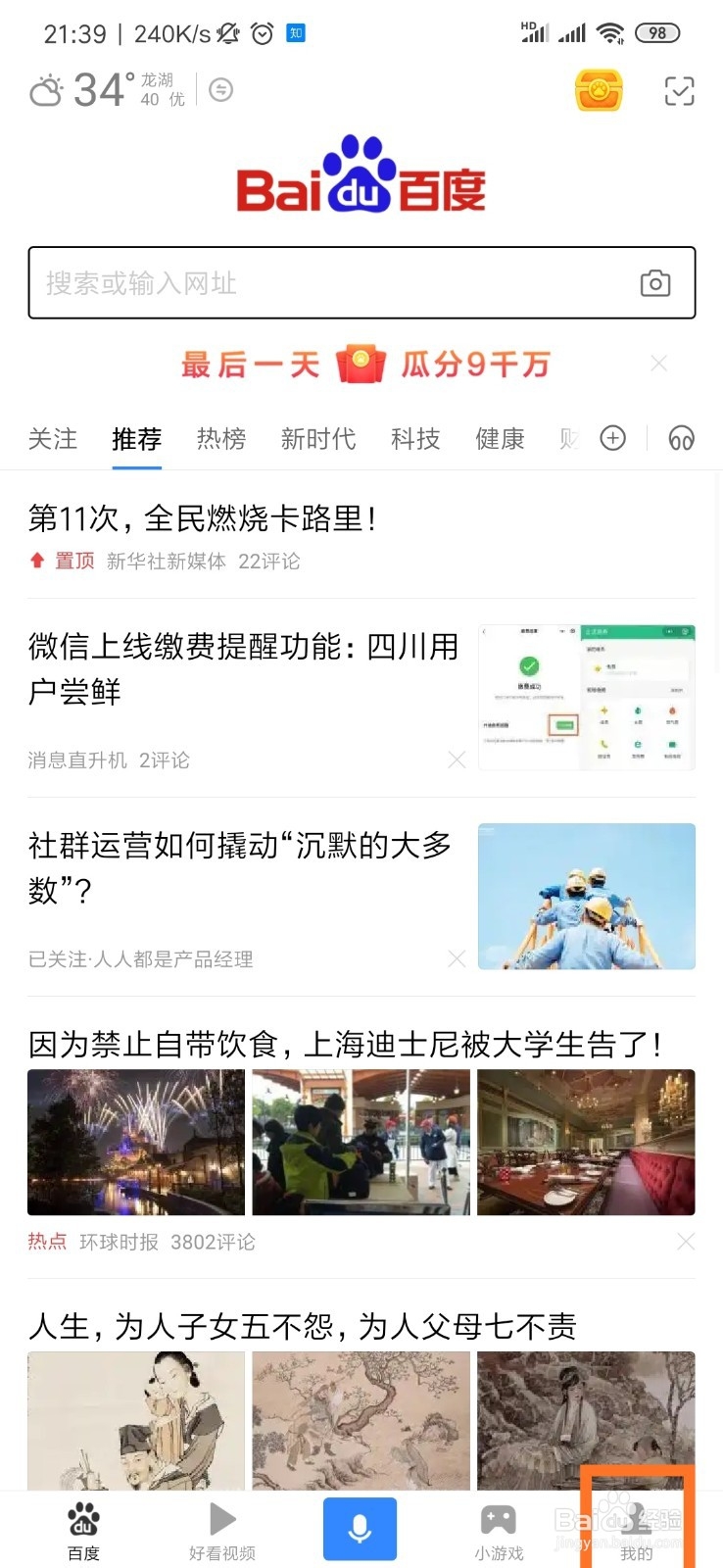Switch to the 热榜 tab
The image size is (723, 1568).
(220, 438)
